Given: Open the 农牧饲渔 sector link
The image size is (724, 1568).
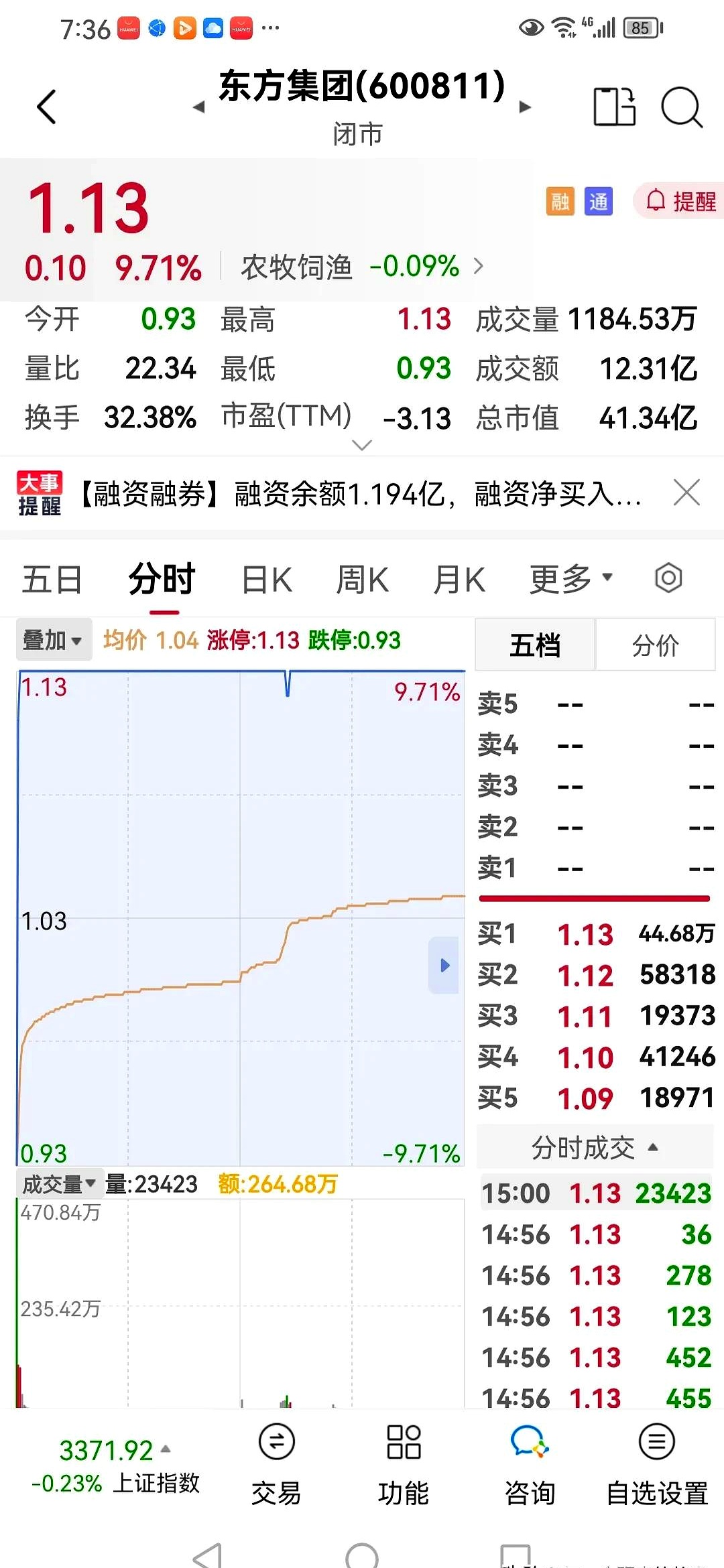Looking at the screenshot, I should point(362,267).
